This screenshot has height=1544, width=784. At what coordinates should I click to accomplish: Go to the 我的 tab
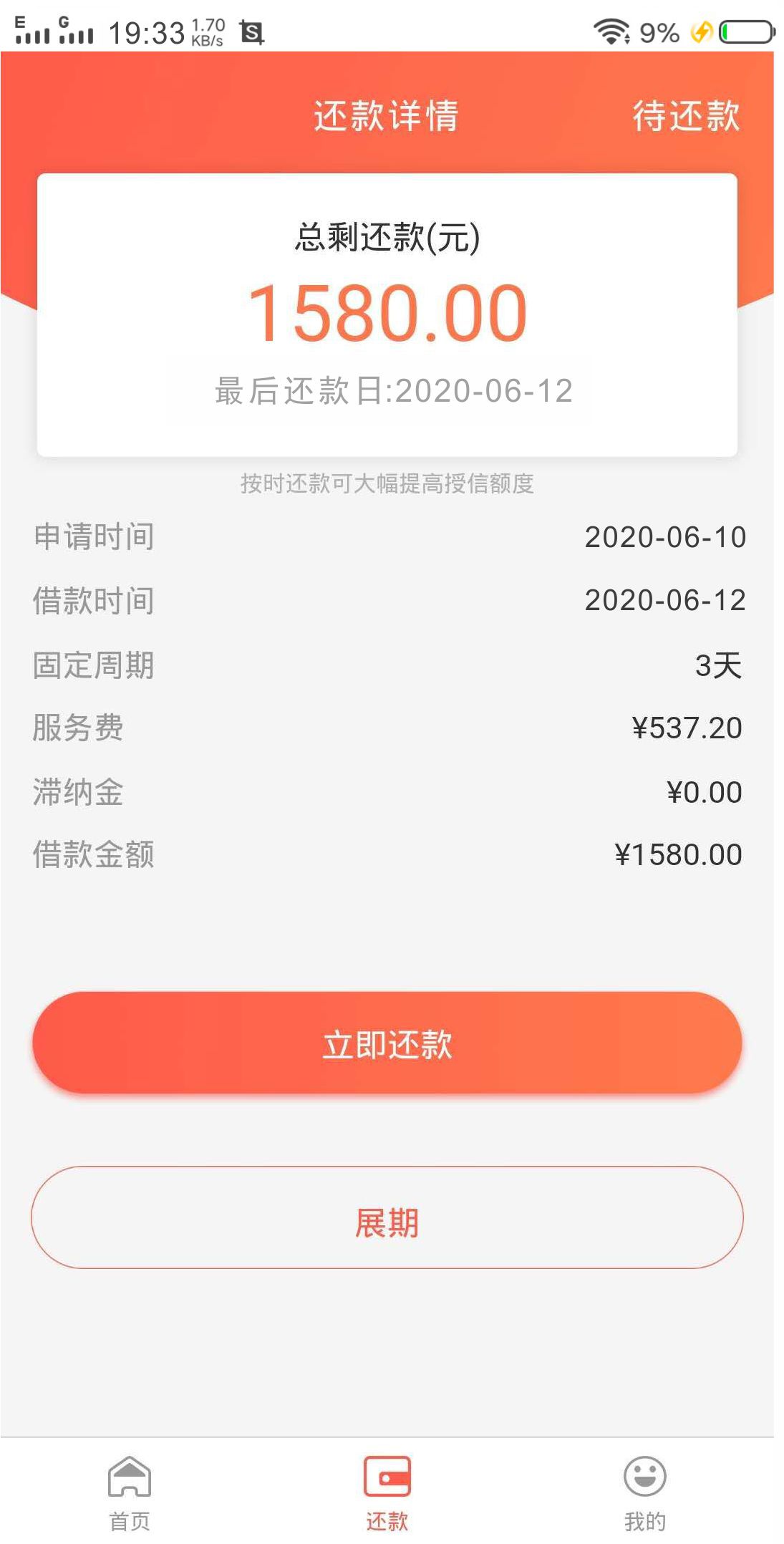click(x=645, y=1492)
